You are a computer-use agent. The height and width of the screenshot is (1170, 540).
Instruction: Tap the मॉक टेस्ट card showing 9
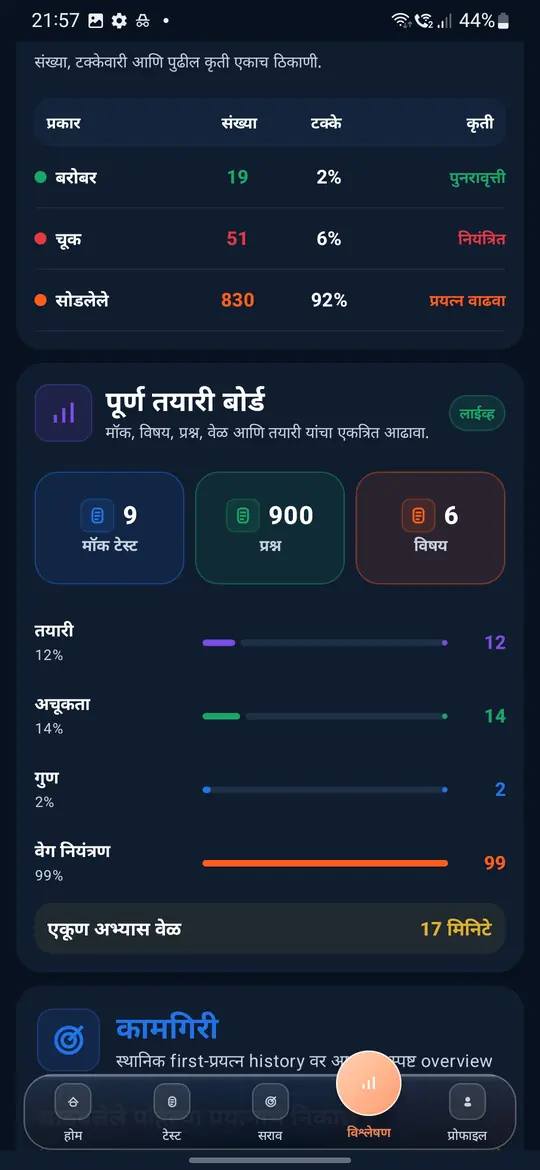coord(110,528)
